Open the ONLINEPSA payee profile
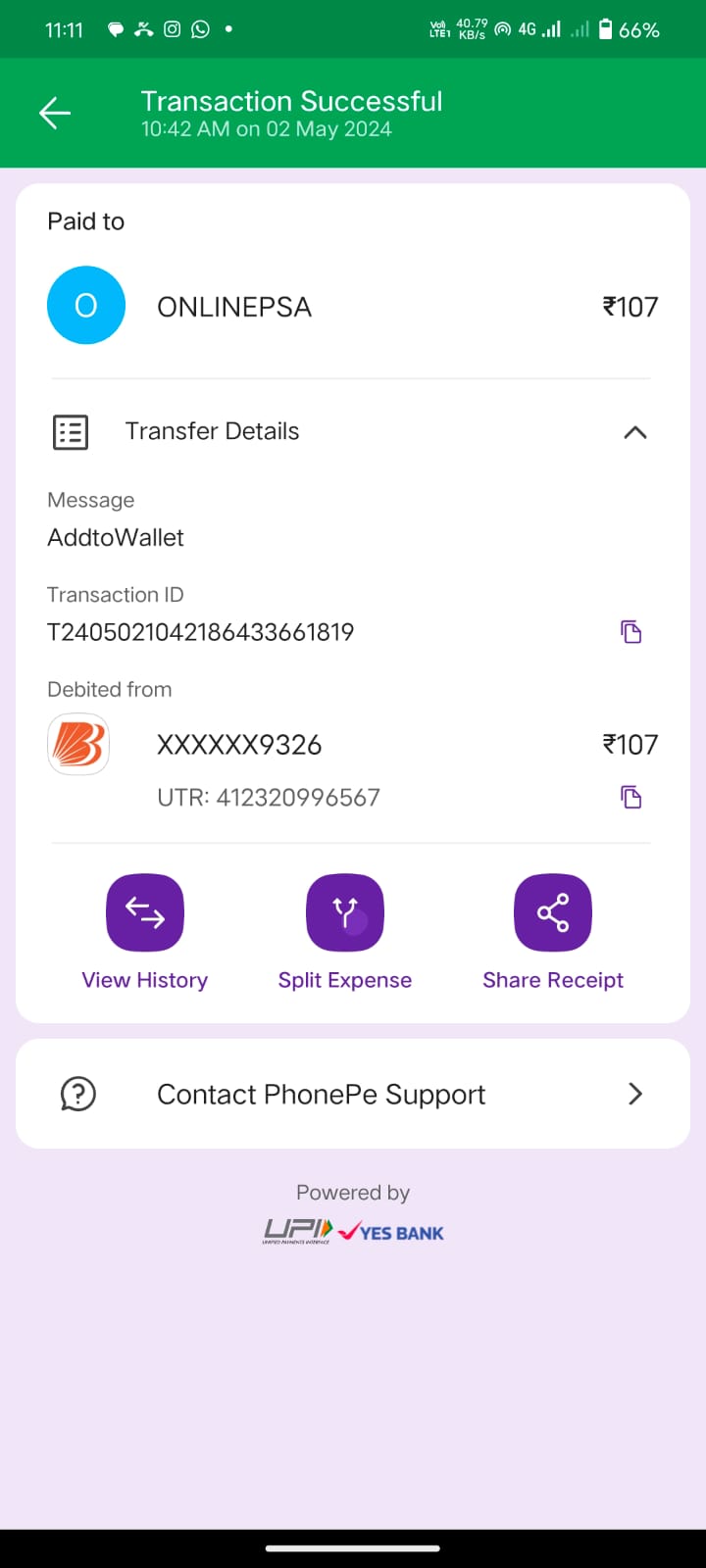 click(86, 306)
